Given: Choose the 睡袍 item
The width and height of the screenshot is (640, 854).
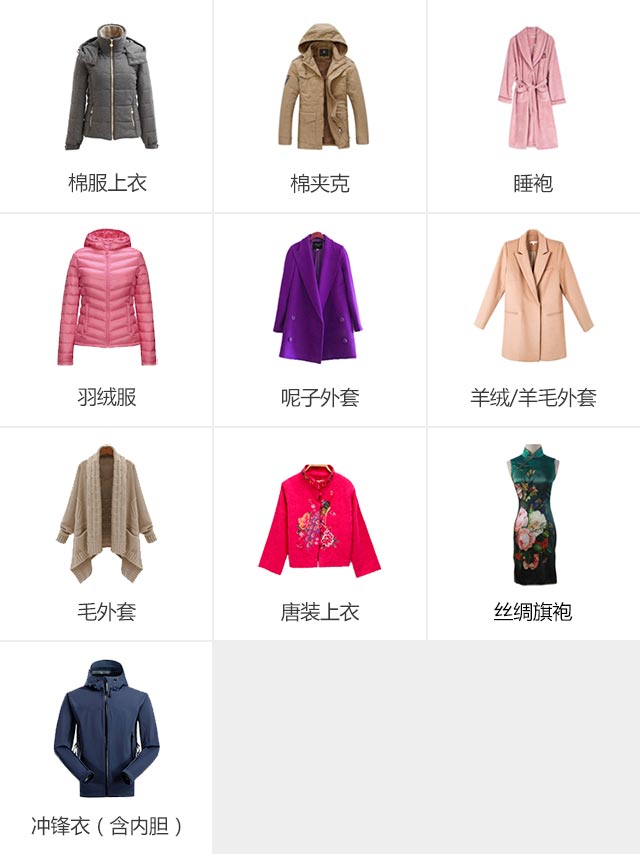Looking at the screenshot, I should pos(533,106).
